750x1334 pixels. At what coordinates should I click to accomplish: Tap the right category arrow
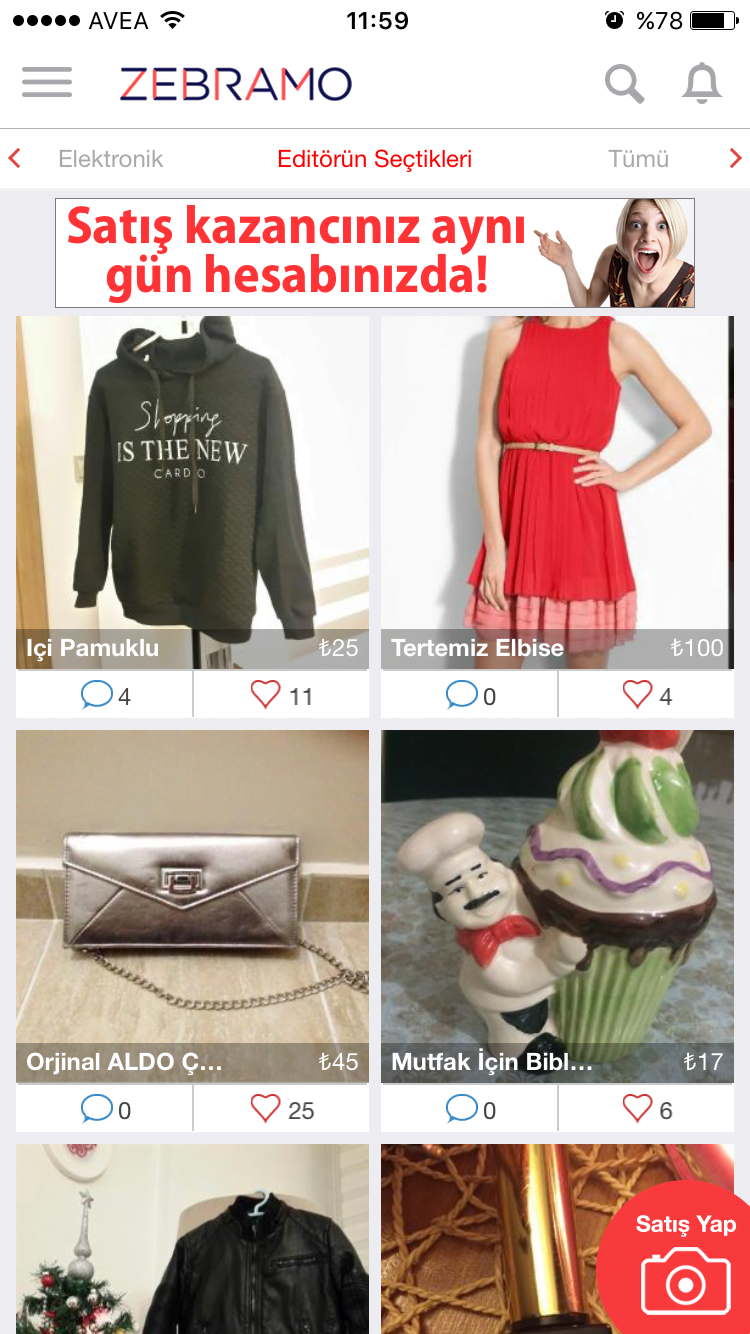point(735,158)
